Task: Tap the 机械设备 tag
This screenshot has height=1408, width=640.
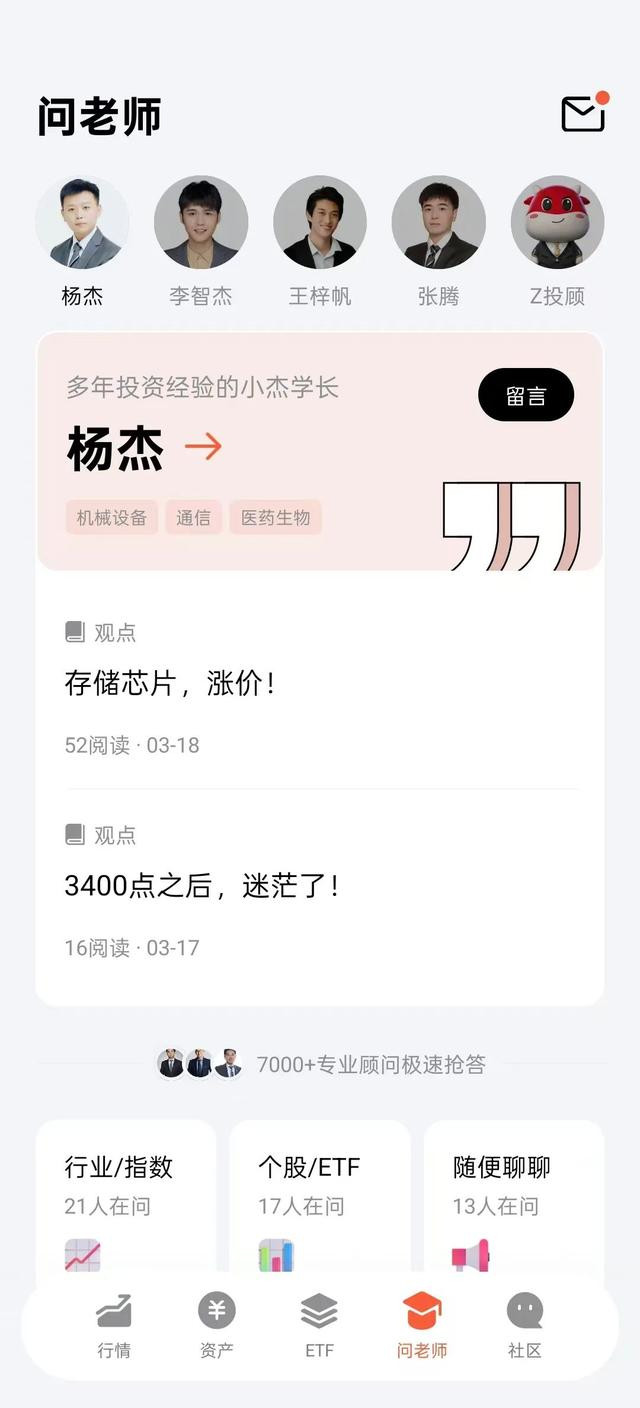Action: tap(112, 518)
